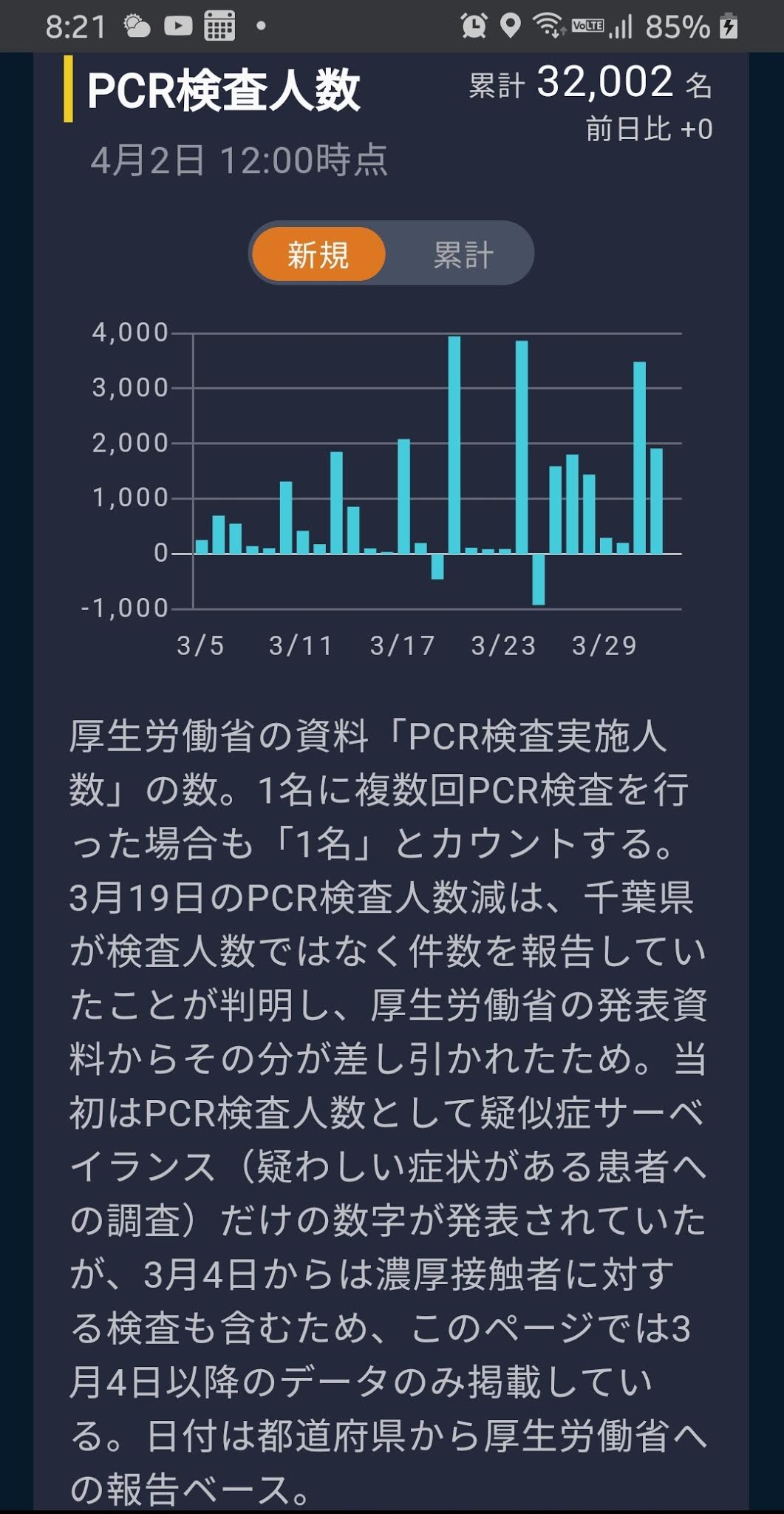Select the 新規 chart view
The width and height of the screenshot is (784, 1514).
(x=318, y=254)
